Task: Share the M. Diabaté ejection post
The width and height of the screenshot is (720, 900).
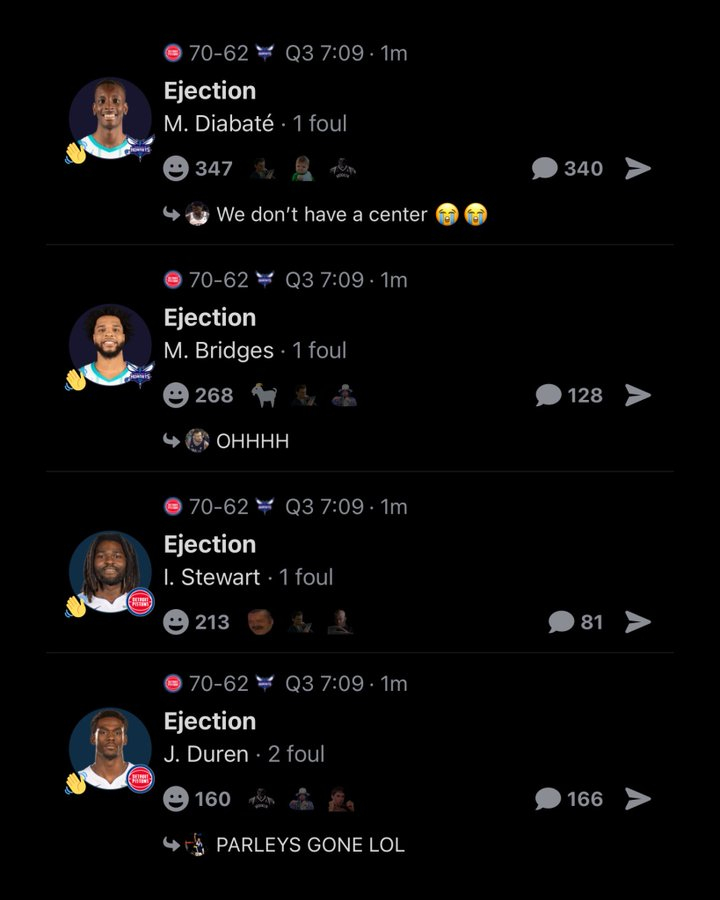Action: click(x=638, y=169)
